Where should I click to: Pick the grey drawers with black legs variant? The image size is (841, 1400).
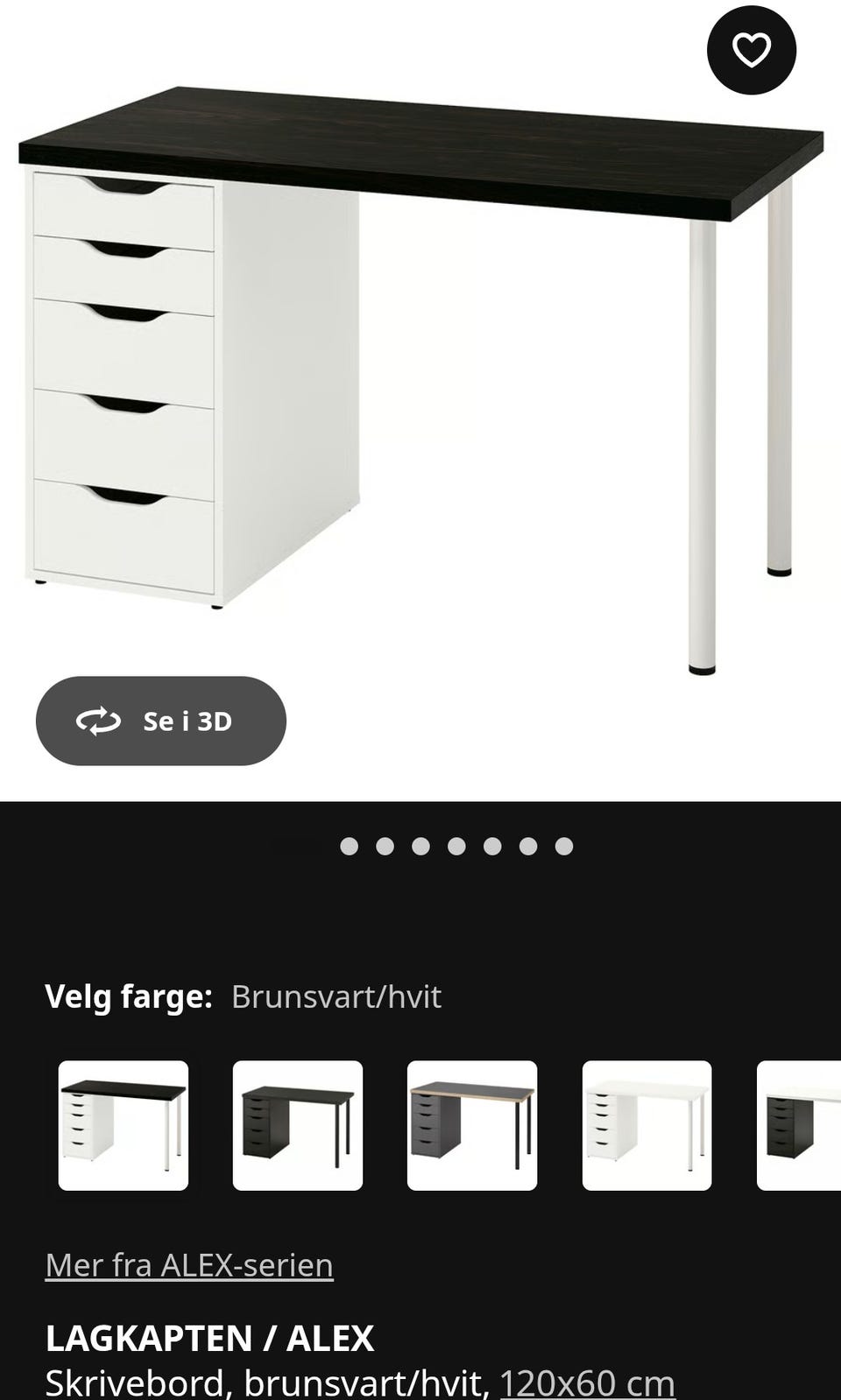click(472, 1125)
